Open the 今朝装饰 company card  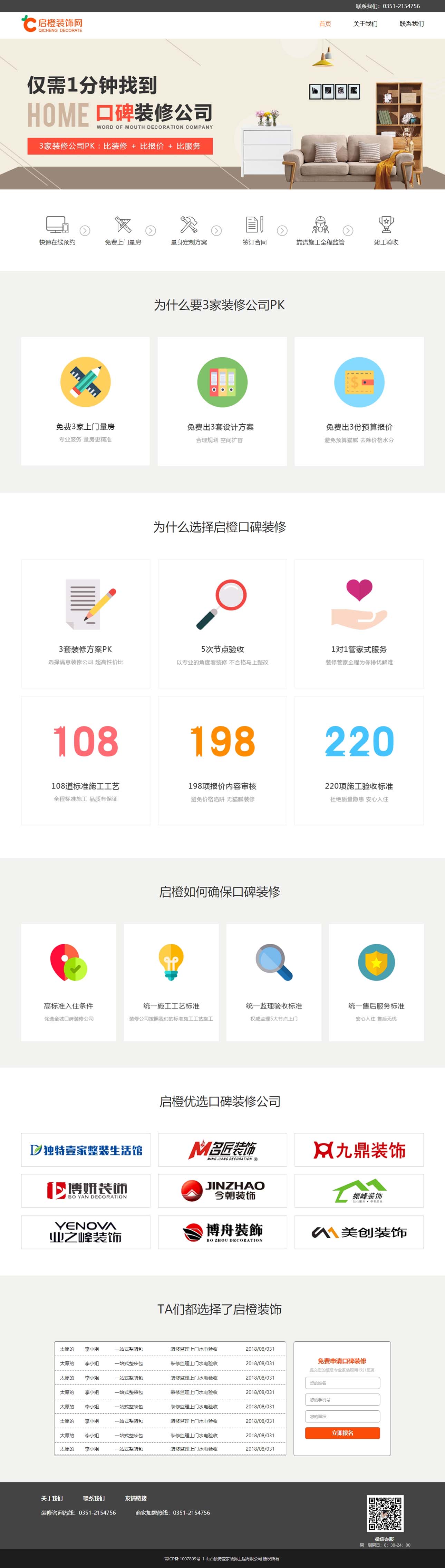222,1190
